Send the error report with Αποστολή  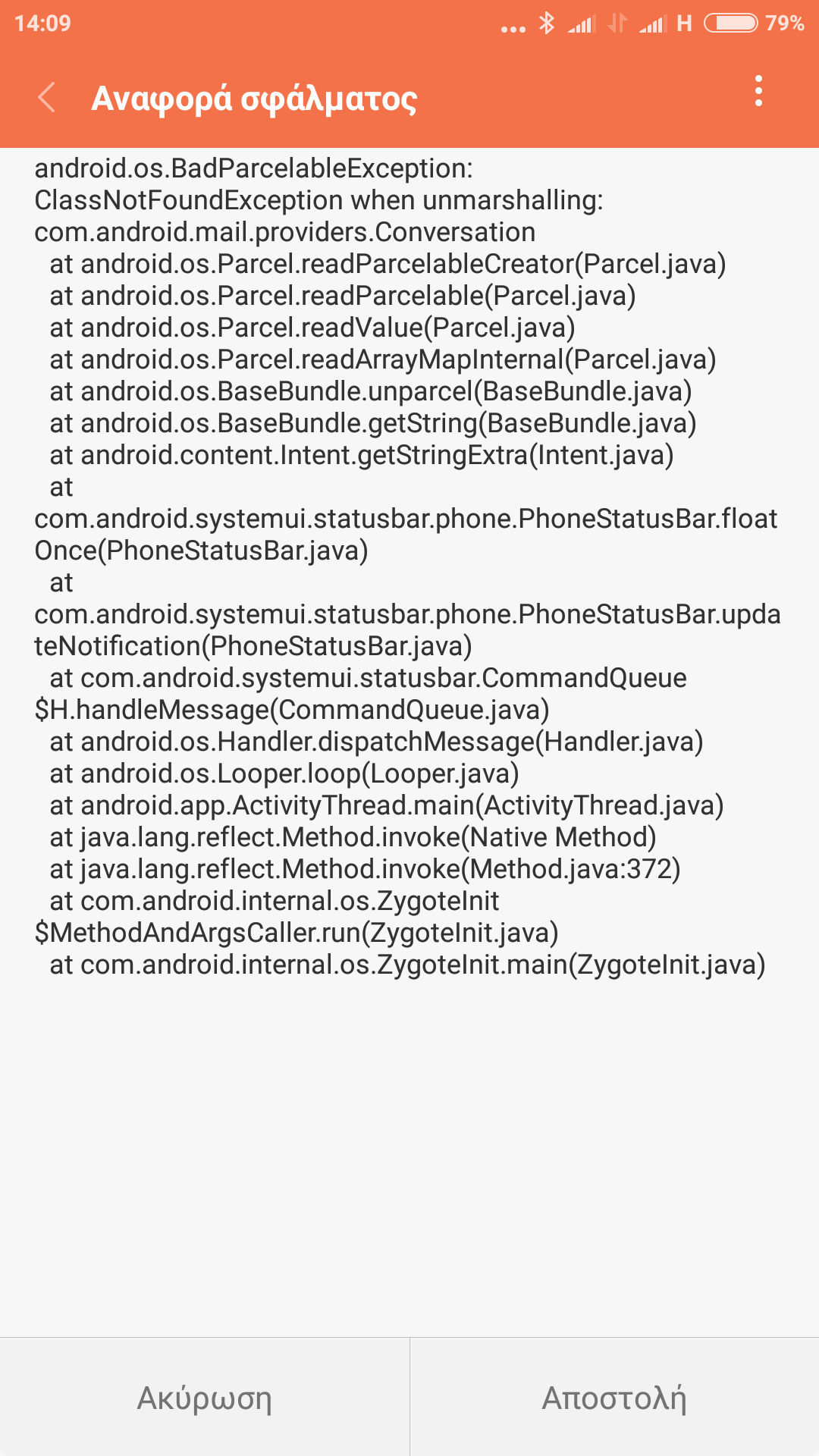[614, 1398]
